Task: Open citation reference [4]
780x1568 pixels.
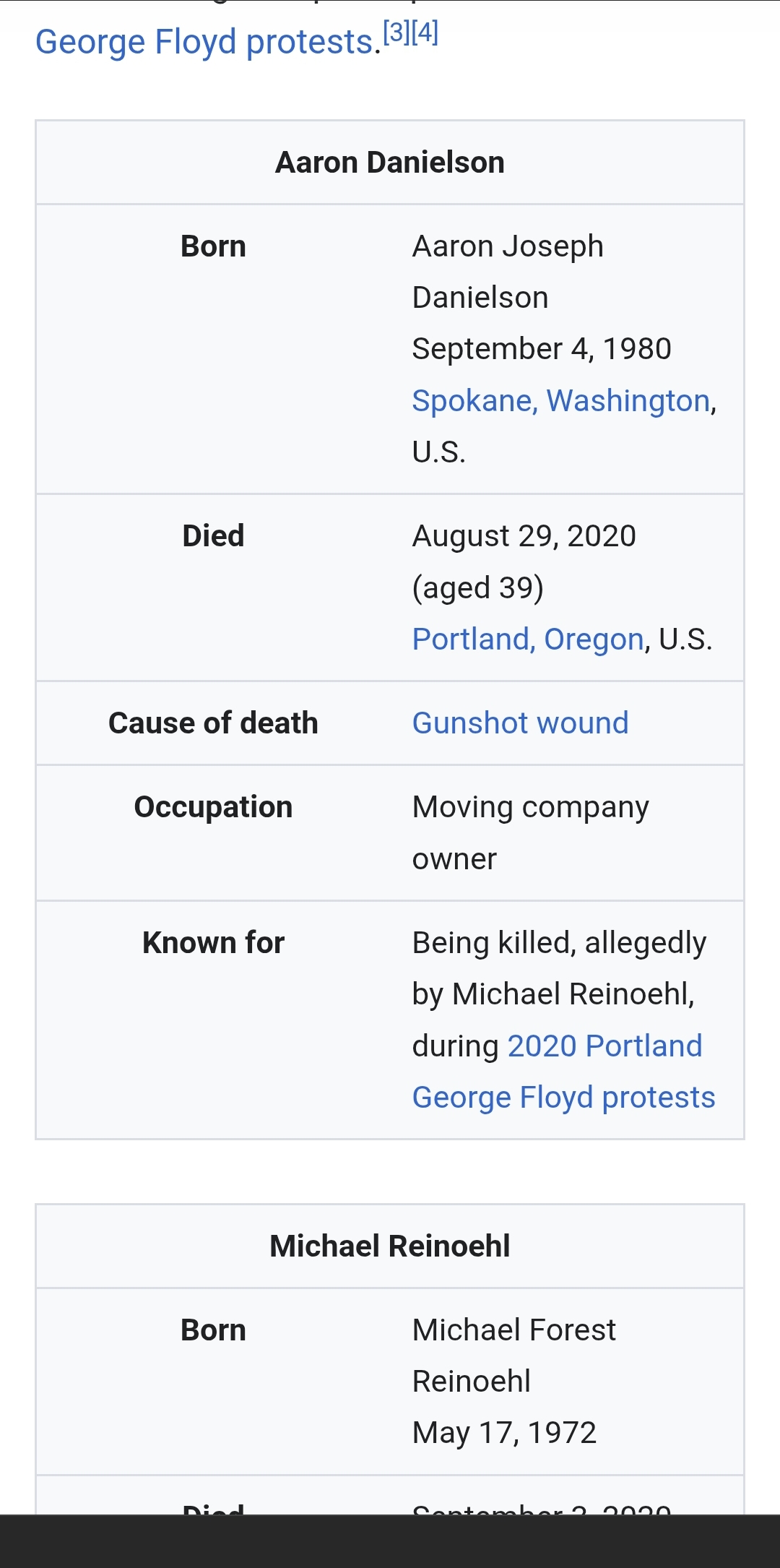Action: (x=425, y=33)
